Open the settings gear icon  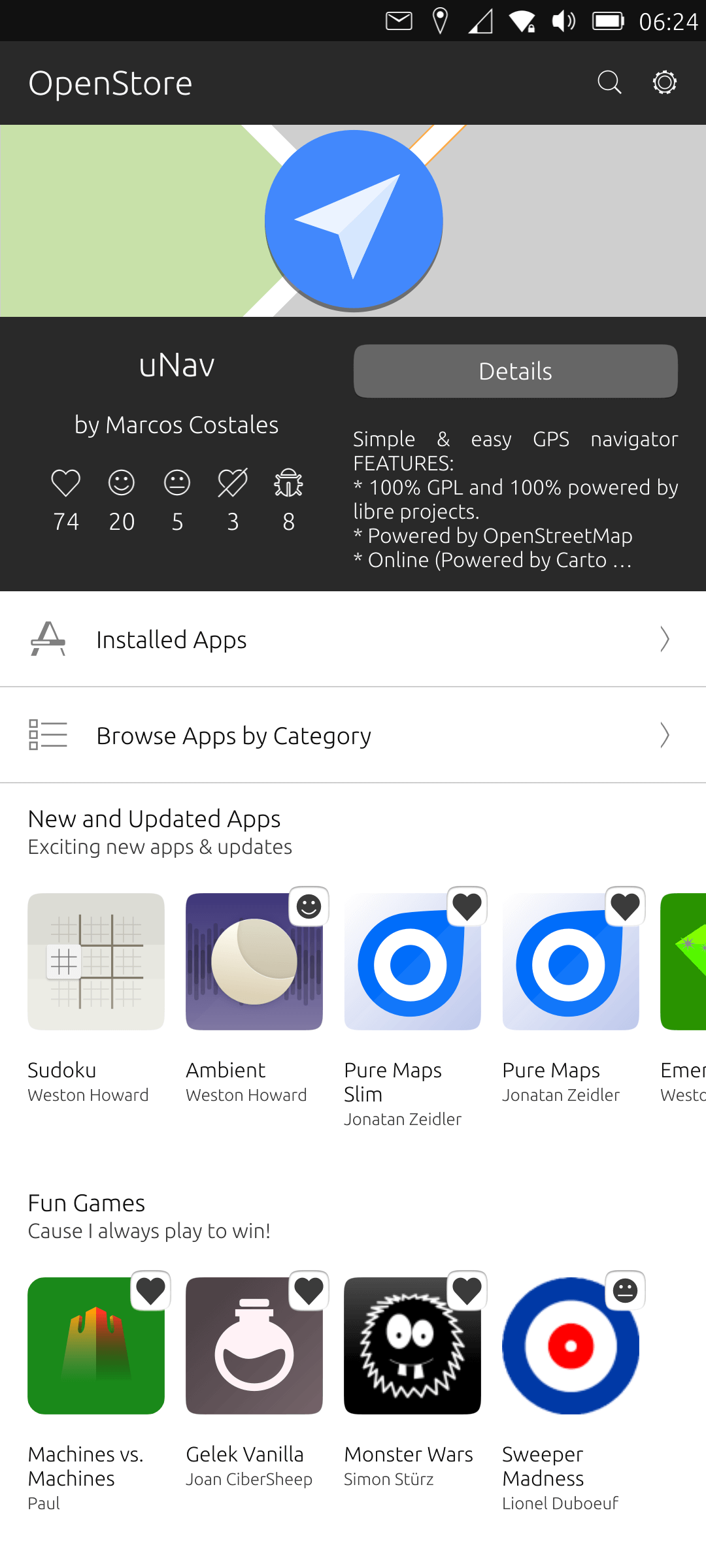click(664, 83)
